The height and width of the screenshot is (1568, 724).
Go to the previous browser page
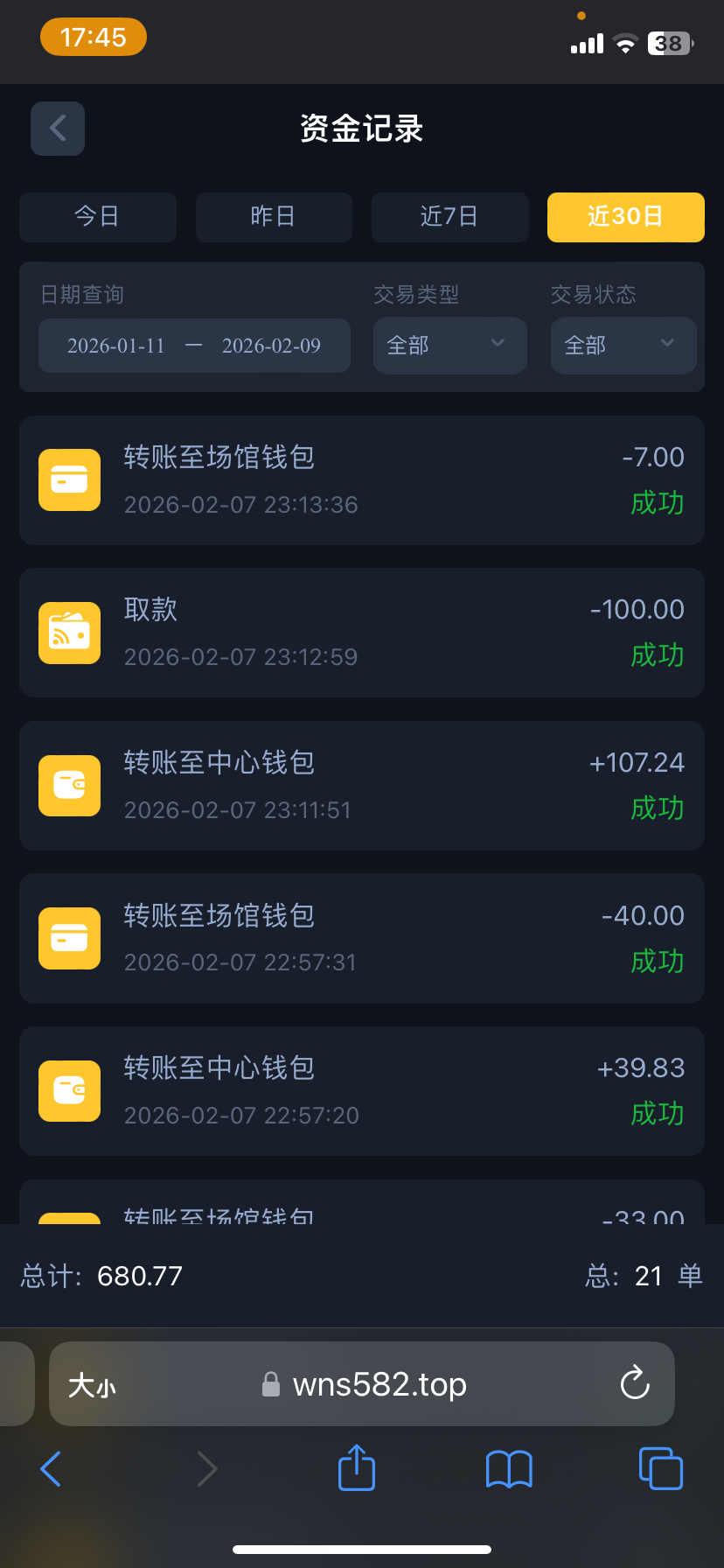pyautogui.click(x=52, y=1468)
